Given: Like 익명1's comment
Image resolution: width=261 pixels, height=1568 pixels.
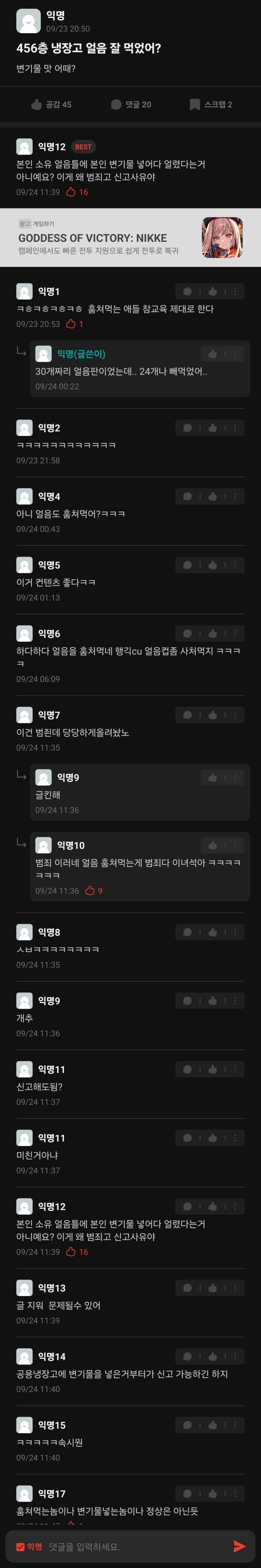Looking at the screenshot, I should [x=212, y=292].
